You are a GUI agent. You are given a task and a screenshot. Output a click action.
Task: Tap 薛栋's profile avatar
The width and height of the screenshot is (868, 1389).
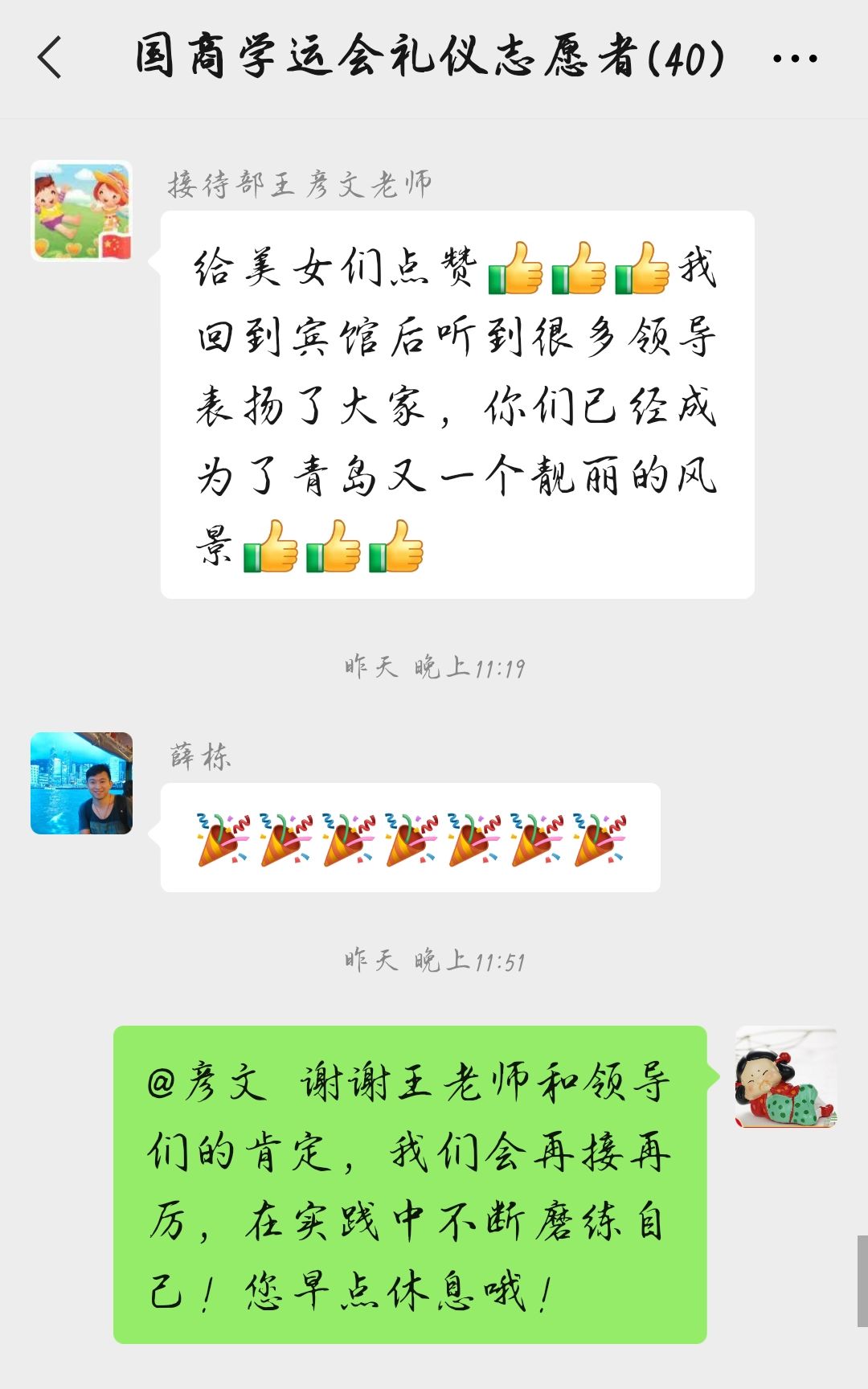(x=81, y=783)
